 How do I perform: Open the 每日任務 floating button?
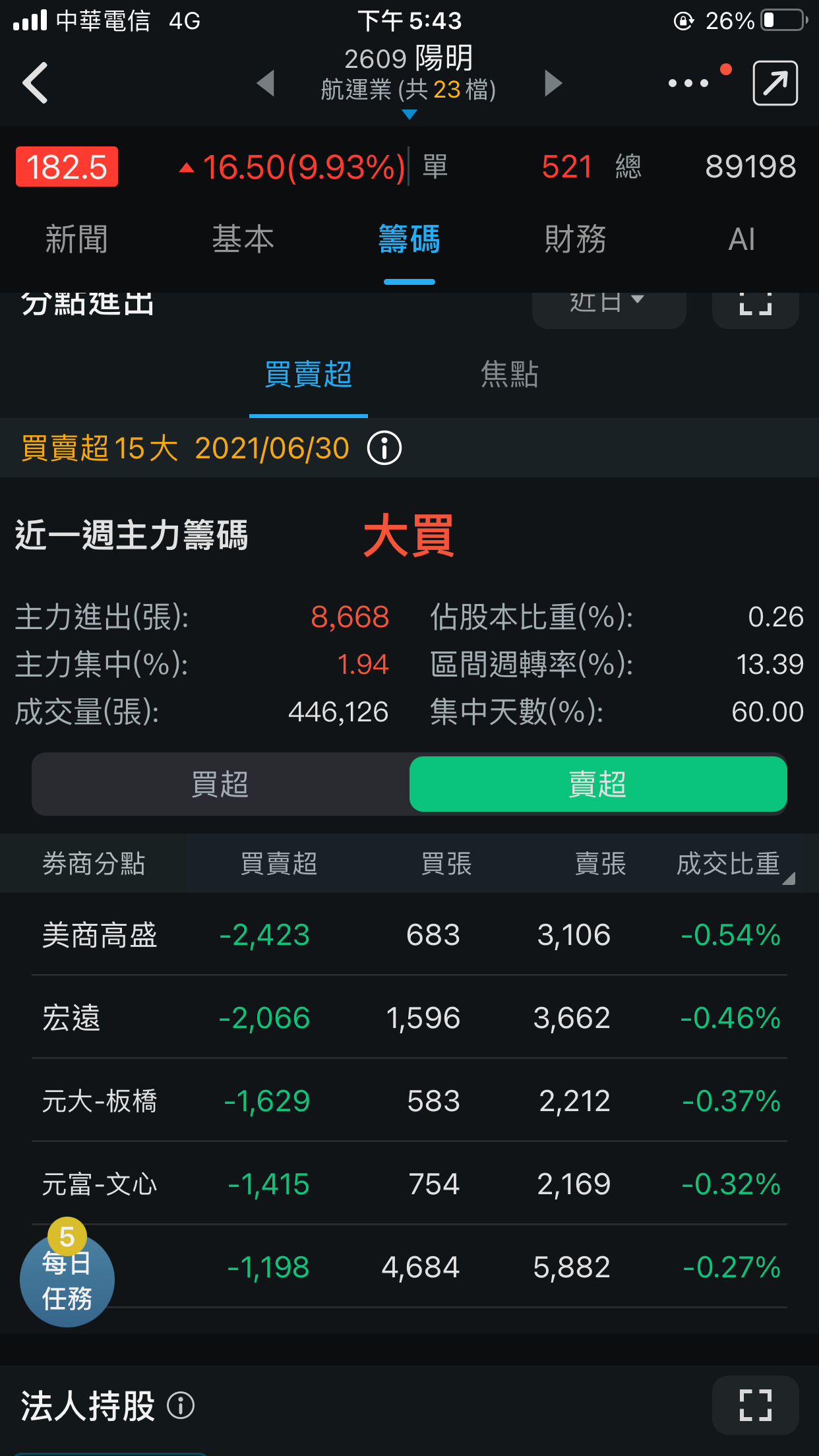(x=67, y=1279)
